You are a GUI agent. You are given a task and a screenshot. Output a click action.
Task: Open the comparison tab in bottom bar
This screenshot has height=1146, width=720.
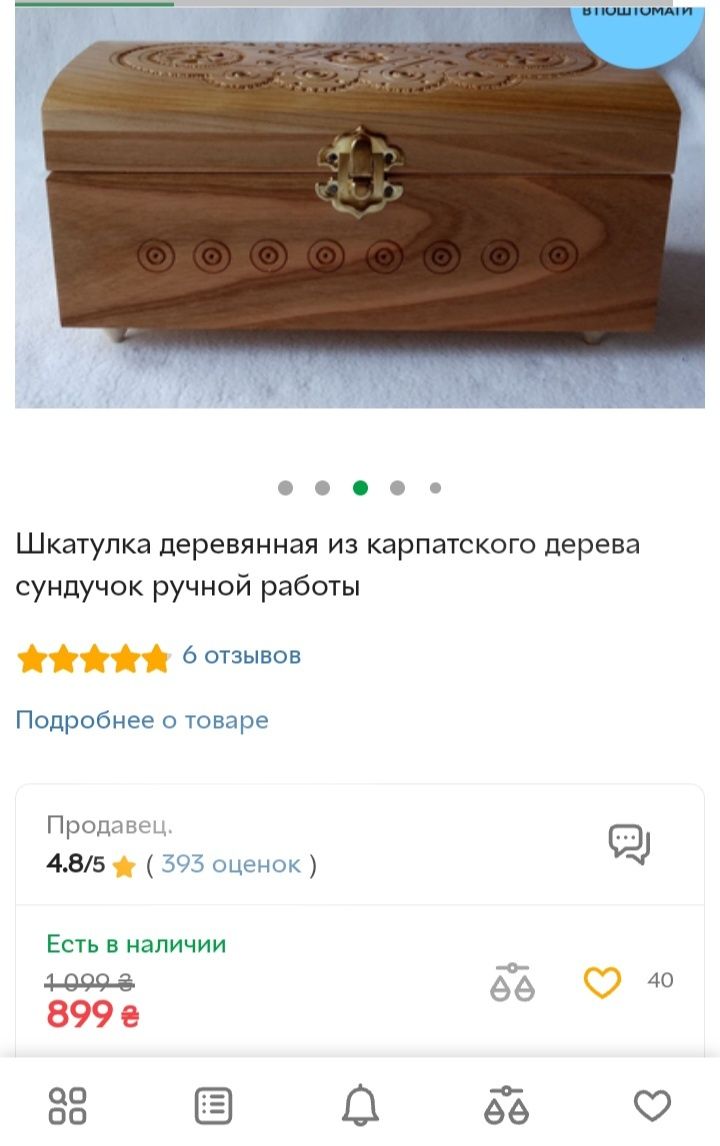click(506, 1106)
